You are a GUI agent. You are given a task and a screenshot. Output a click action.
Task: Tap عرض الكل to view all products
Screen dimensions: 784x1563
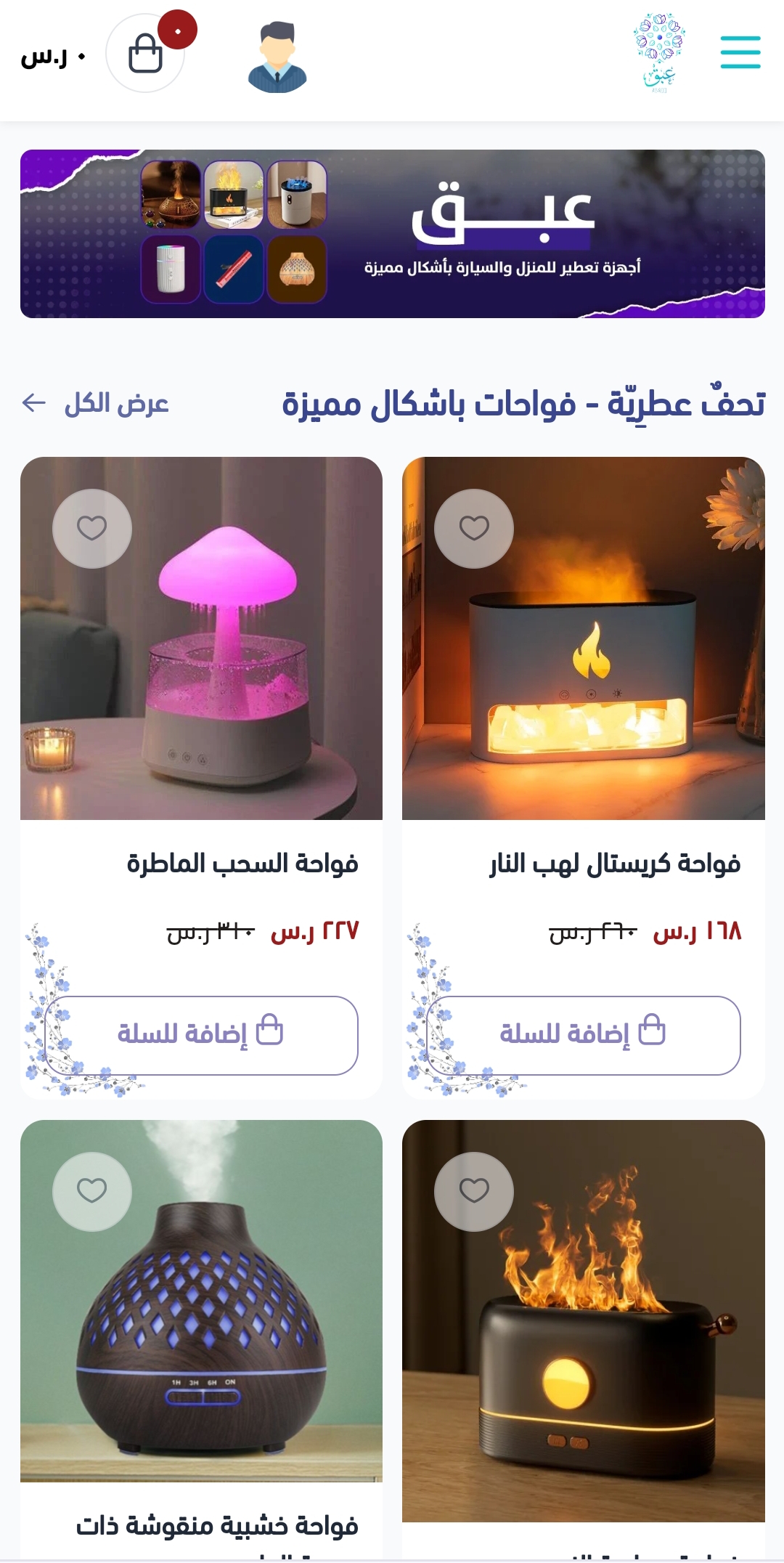(x=96, y=402)
